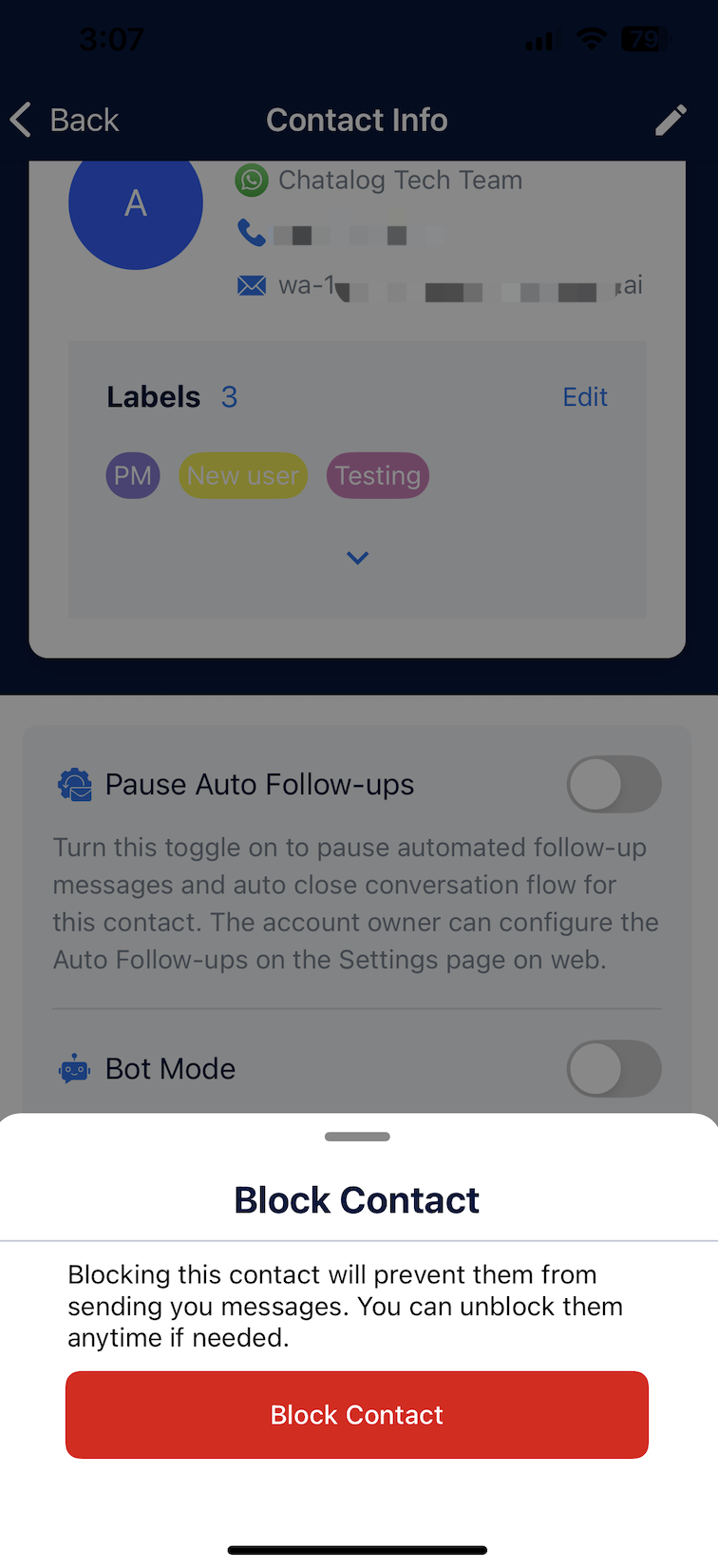The image size is (718, 1568).
Task: Open the edit pencil icon
Action: coord(671,120)
